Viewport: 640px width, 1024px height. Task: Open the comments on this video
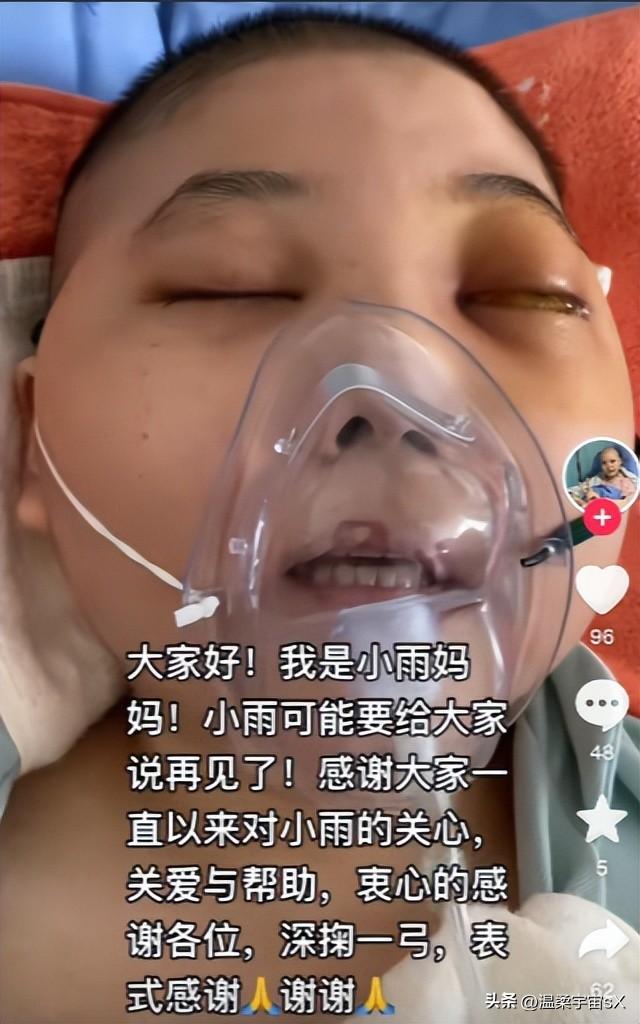point(602,704)
